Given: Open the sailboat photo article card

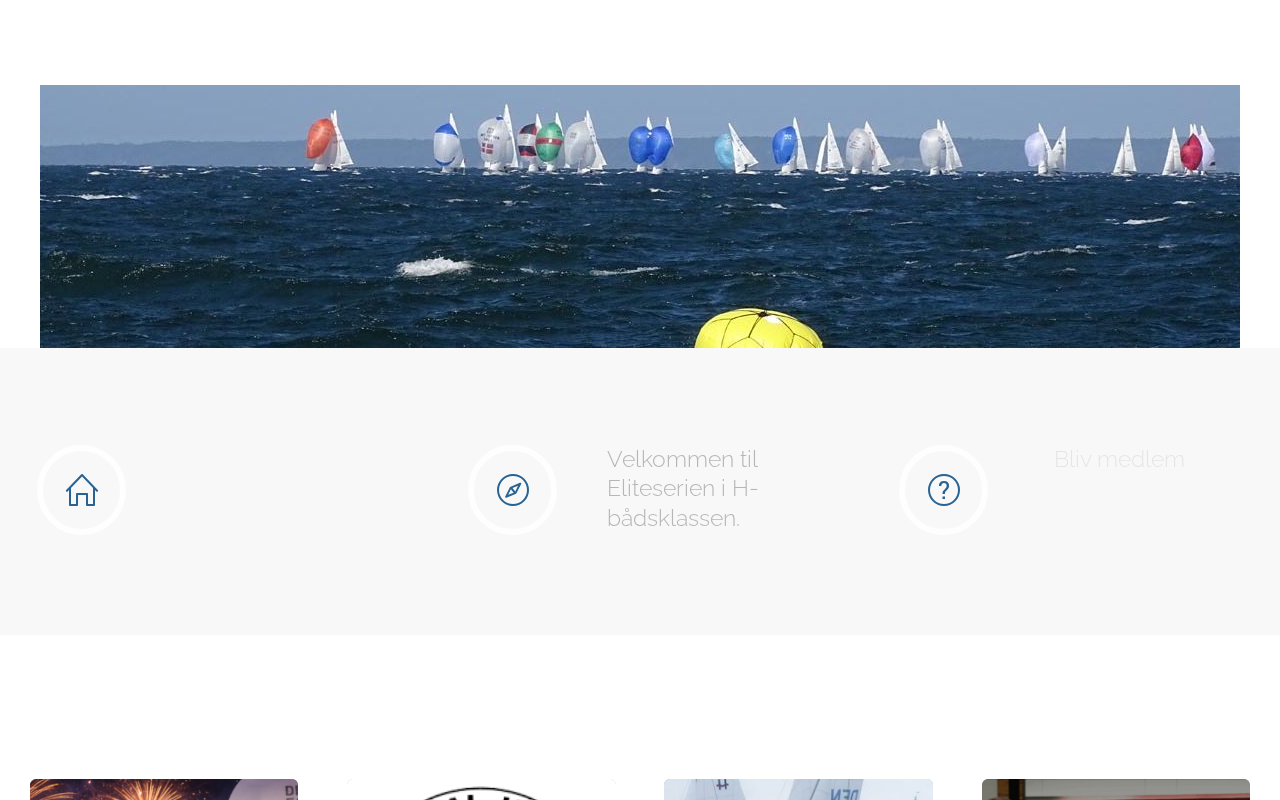Looking at the screenshot, I should coord(798,789).
